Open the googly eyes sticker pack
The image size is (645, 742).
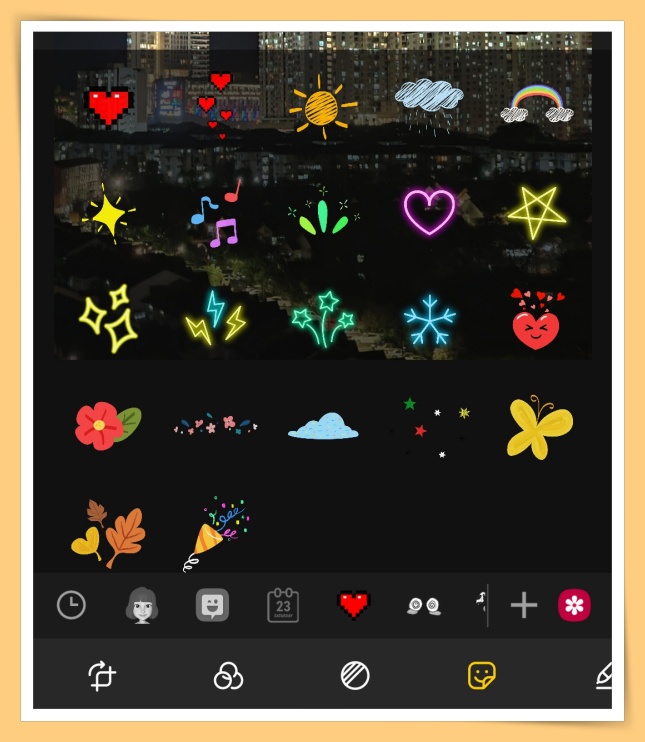coord(424,605)
